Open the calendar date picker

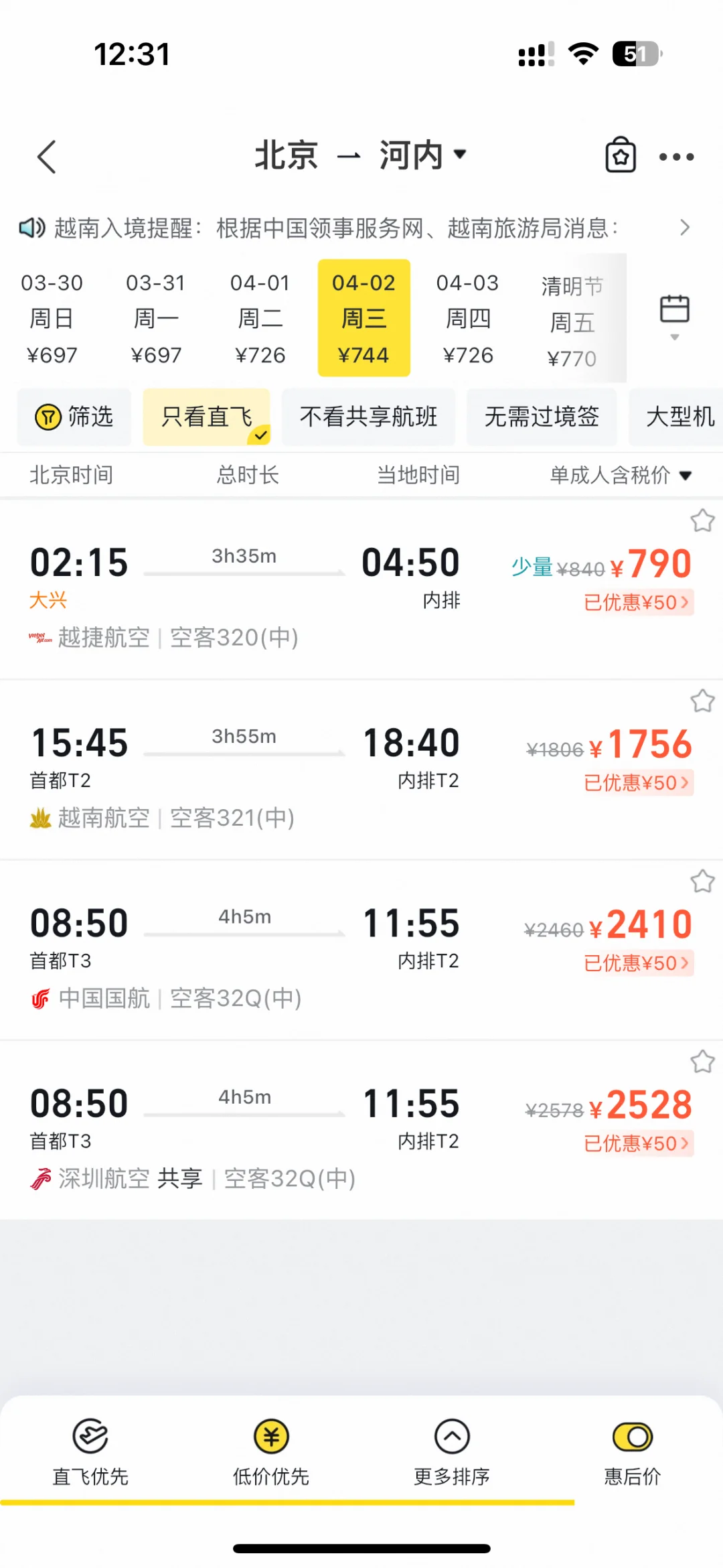point(675,316)
